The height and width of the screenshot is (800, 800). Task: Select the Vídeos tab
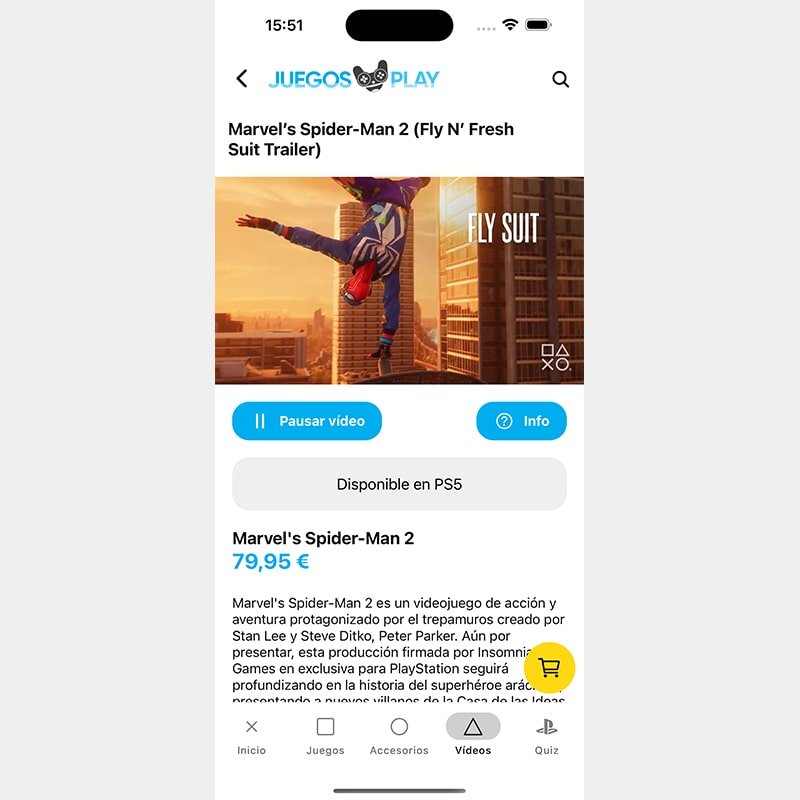click(x=473, y=736)
